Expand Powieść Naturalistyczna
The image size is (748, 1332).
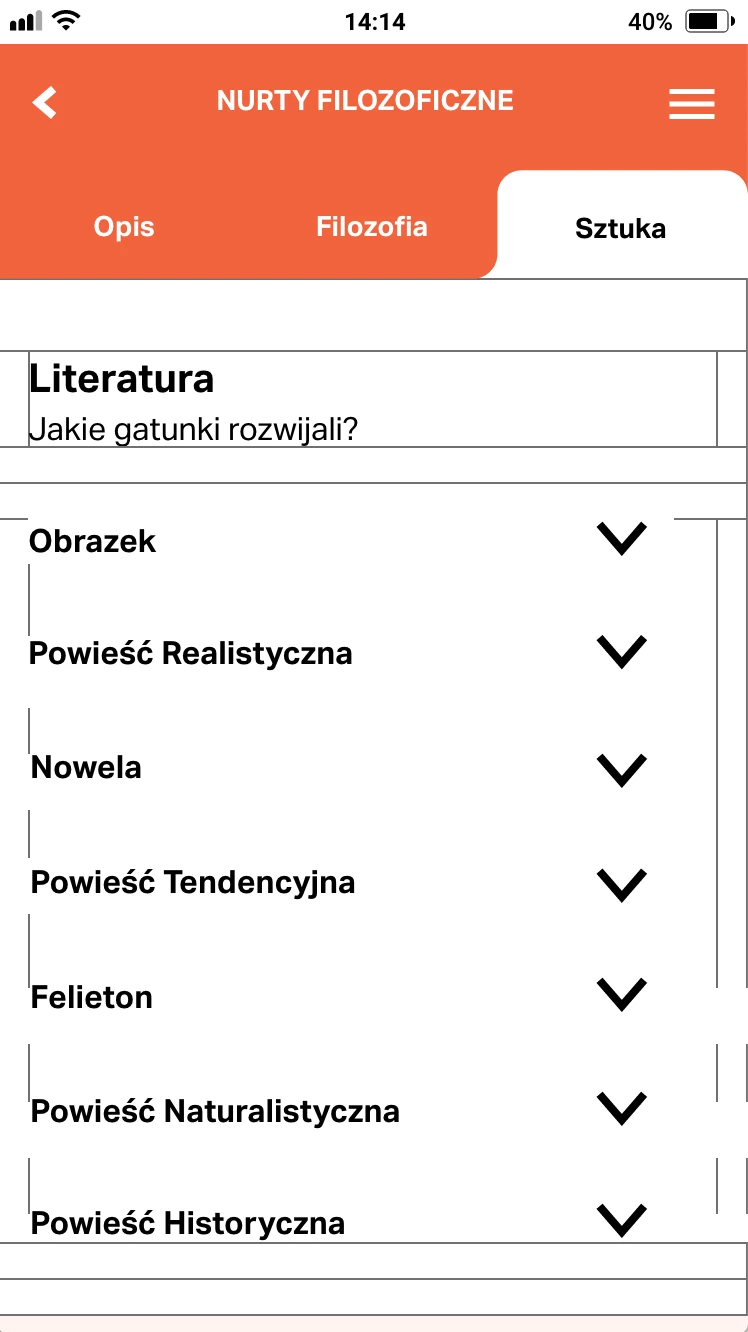621,1108
